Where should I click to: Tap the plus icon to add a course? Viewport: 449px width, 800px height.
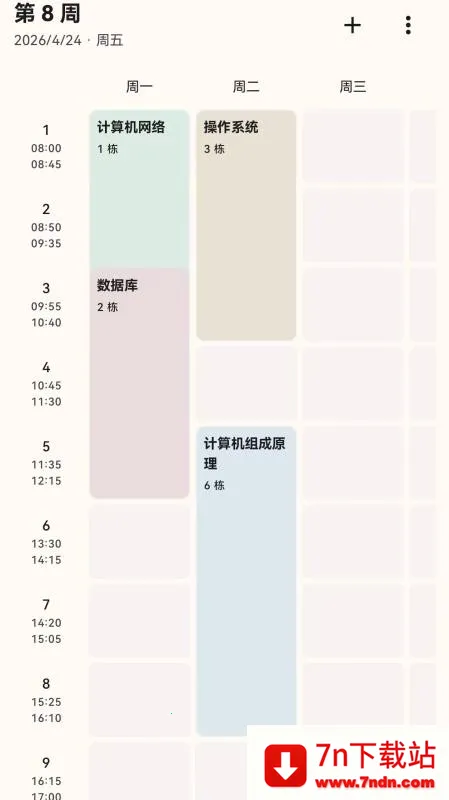tap(353, 25)
